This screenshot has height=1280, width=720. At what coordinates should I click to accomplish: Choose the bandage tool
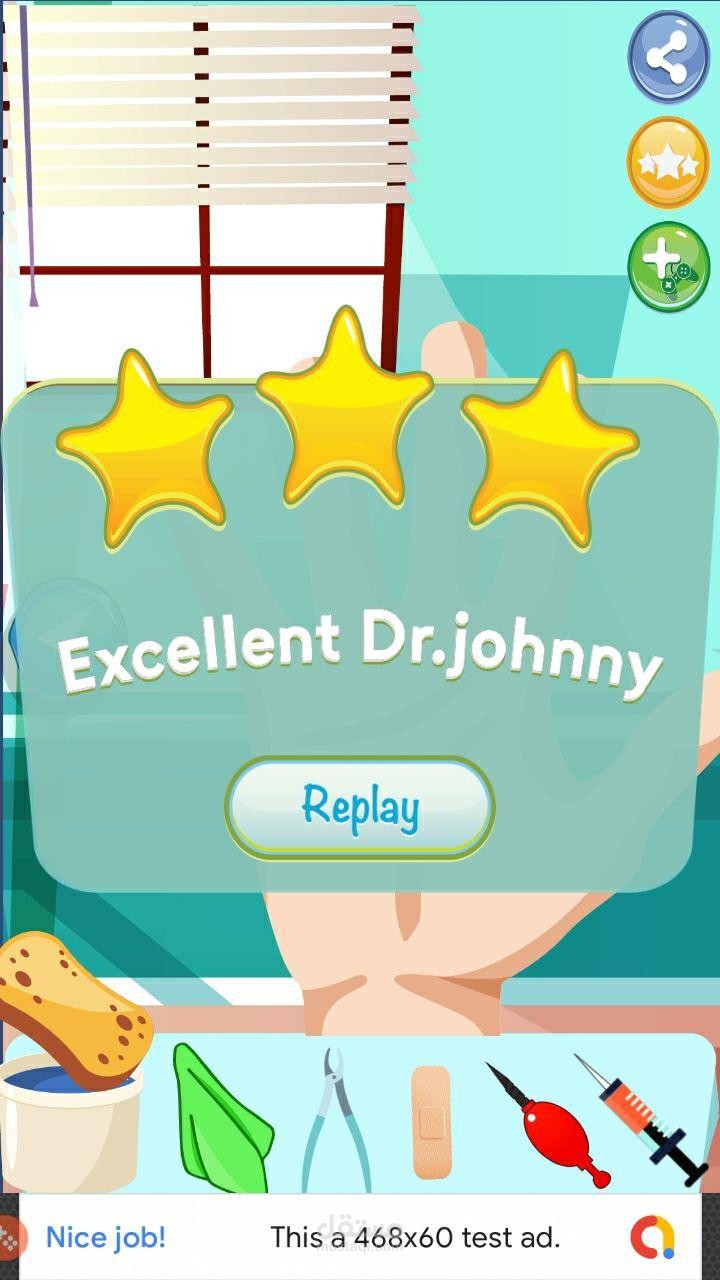click(431, 1122)
